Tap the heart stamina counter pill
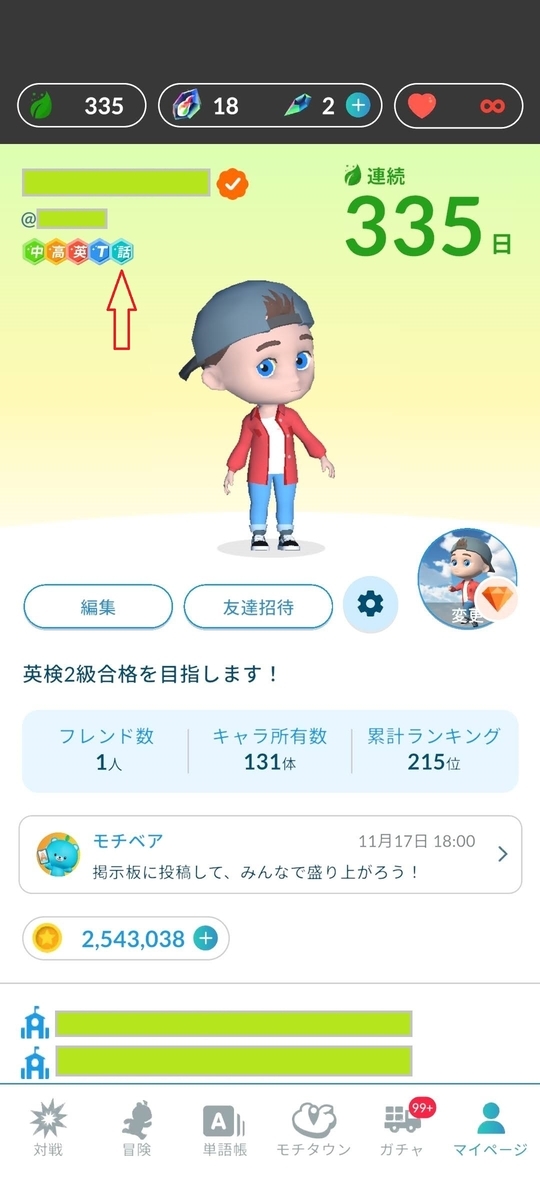This screenshot has width=540, height=1200. pyautogui.click(x=459, y=105)
